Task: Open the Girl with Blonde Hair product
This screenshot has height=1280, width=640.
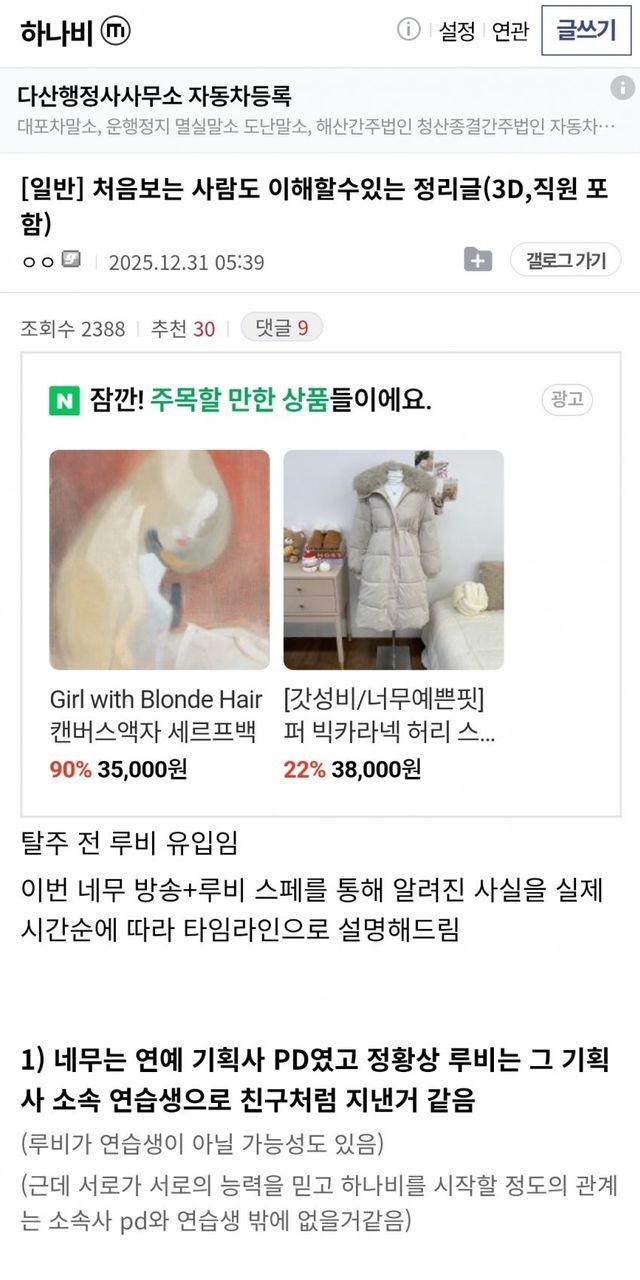Action: 159,614
